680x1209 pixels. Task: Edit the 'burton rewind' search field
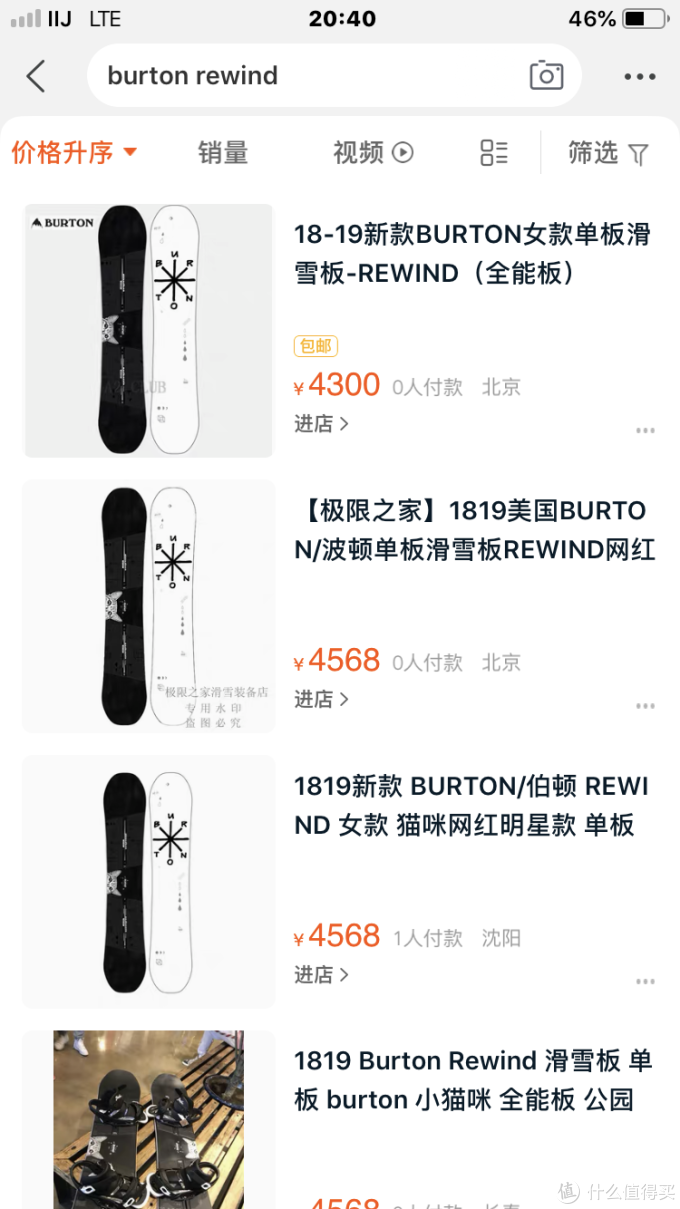click(300, 76)
